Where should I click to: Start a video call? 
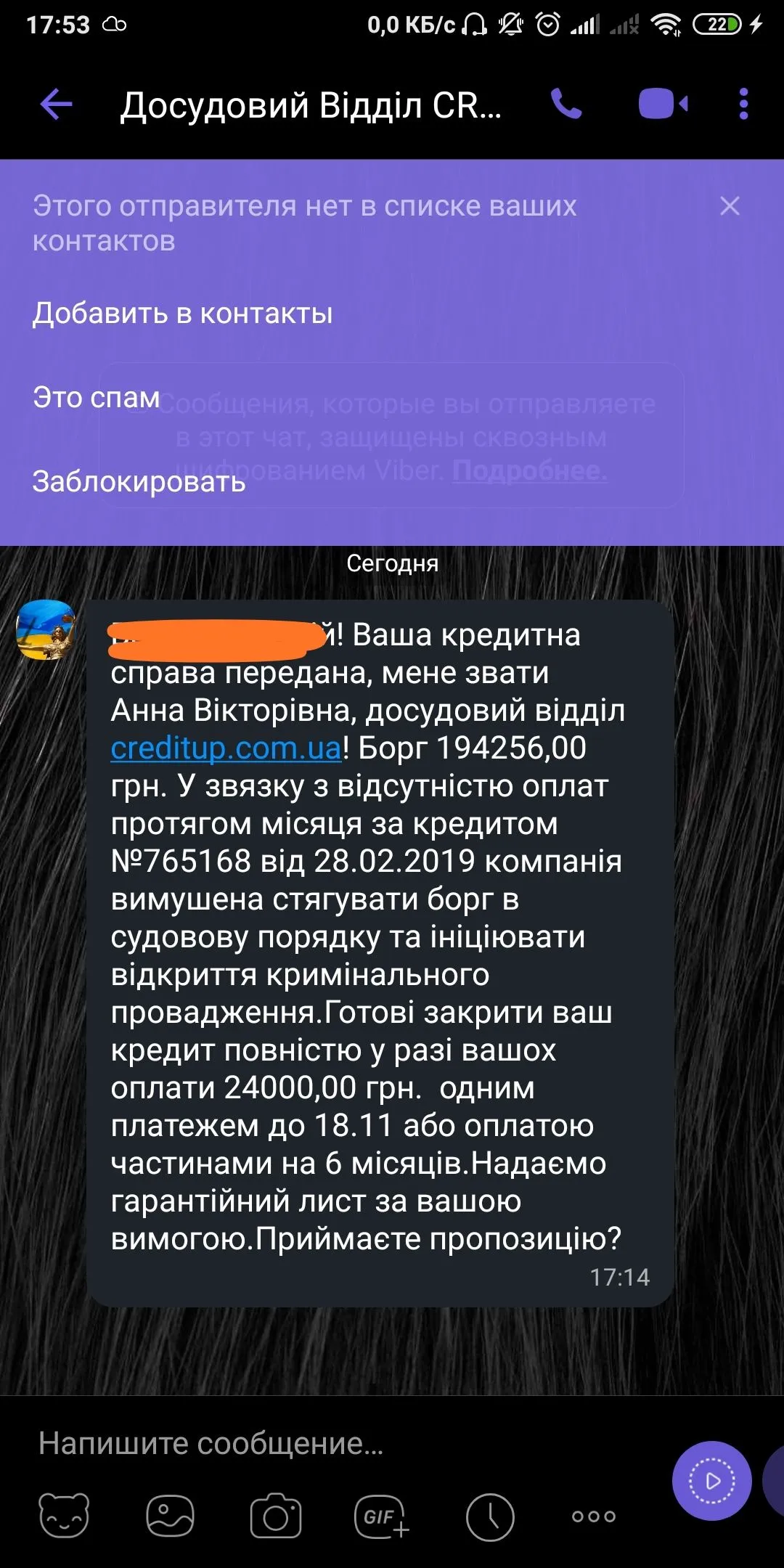pyautogui.click(x=662, y=105)
